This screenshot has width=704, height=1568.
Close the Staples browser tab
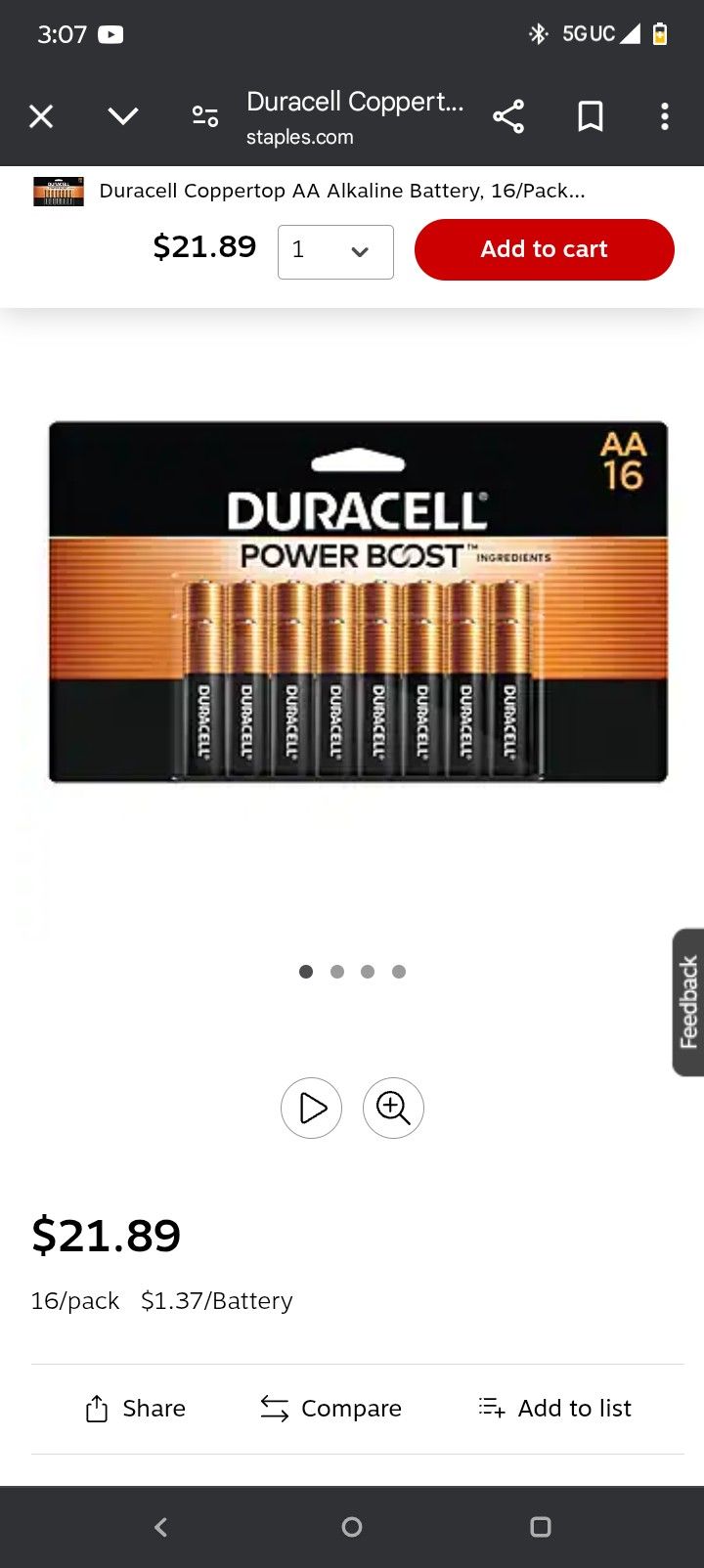pyautogui.click(x=41, y=117)
